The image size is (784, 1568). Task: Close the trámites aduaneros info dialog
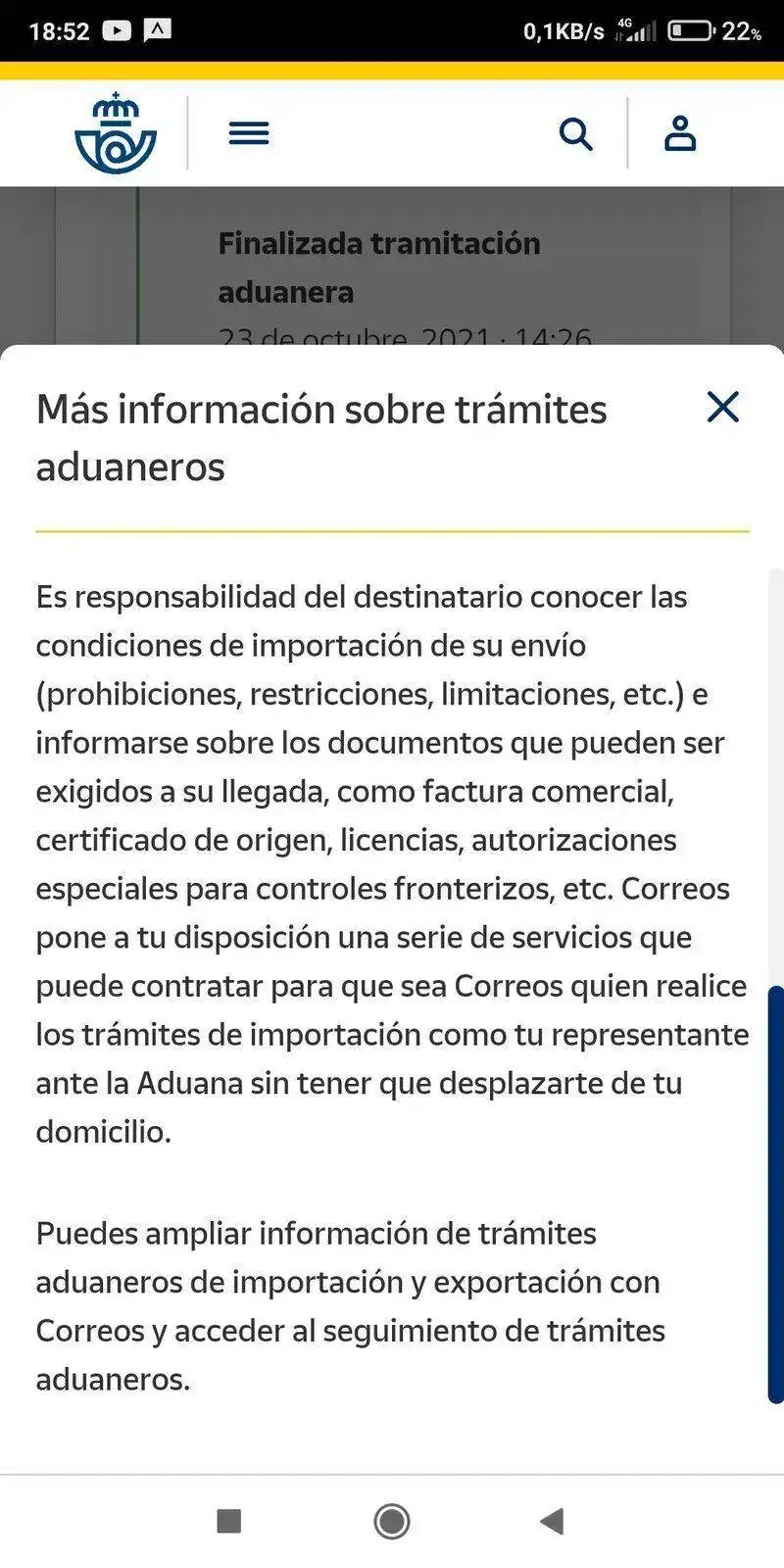coord(723,407)
